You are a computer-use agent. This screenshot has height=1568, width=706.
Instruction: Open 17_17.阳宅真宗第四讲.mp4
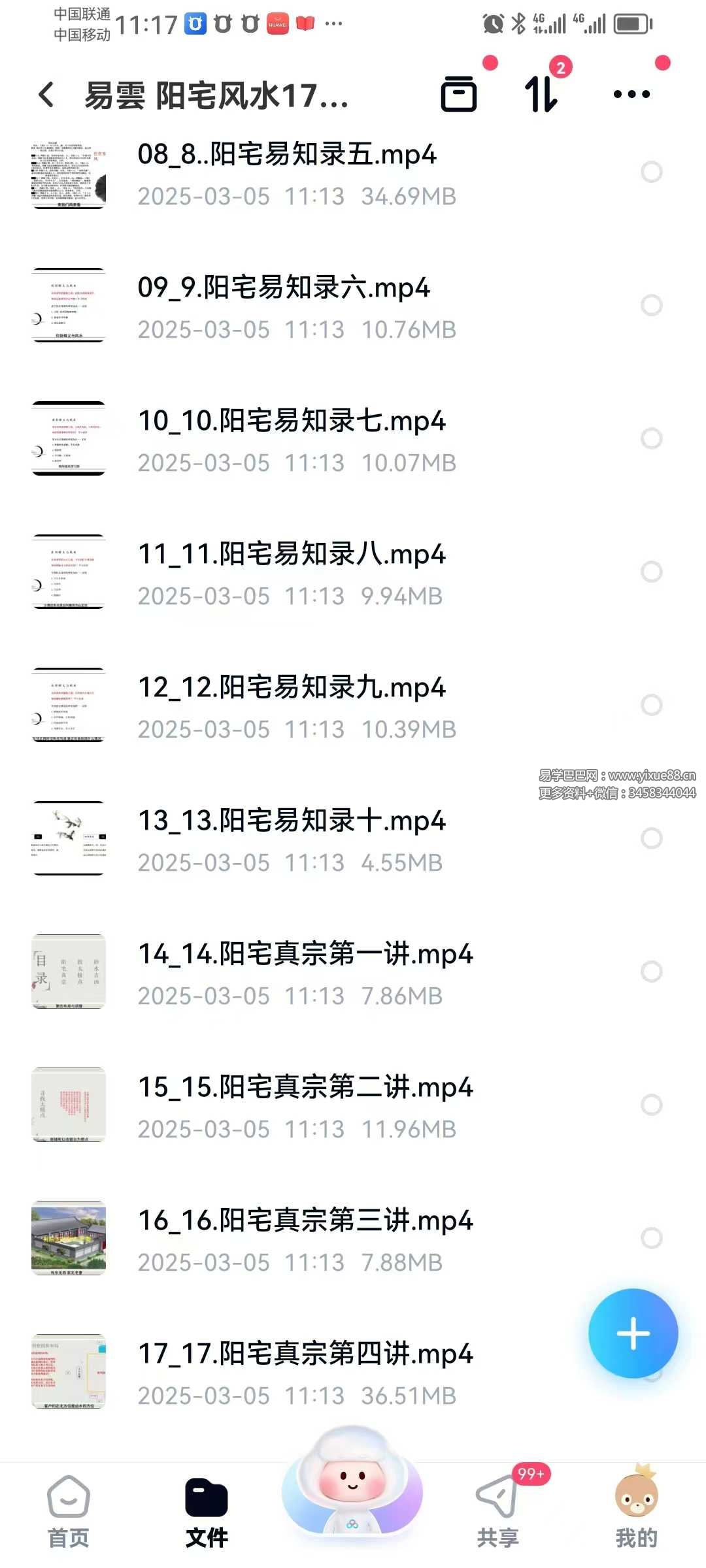point(305,1354)
